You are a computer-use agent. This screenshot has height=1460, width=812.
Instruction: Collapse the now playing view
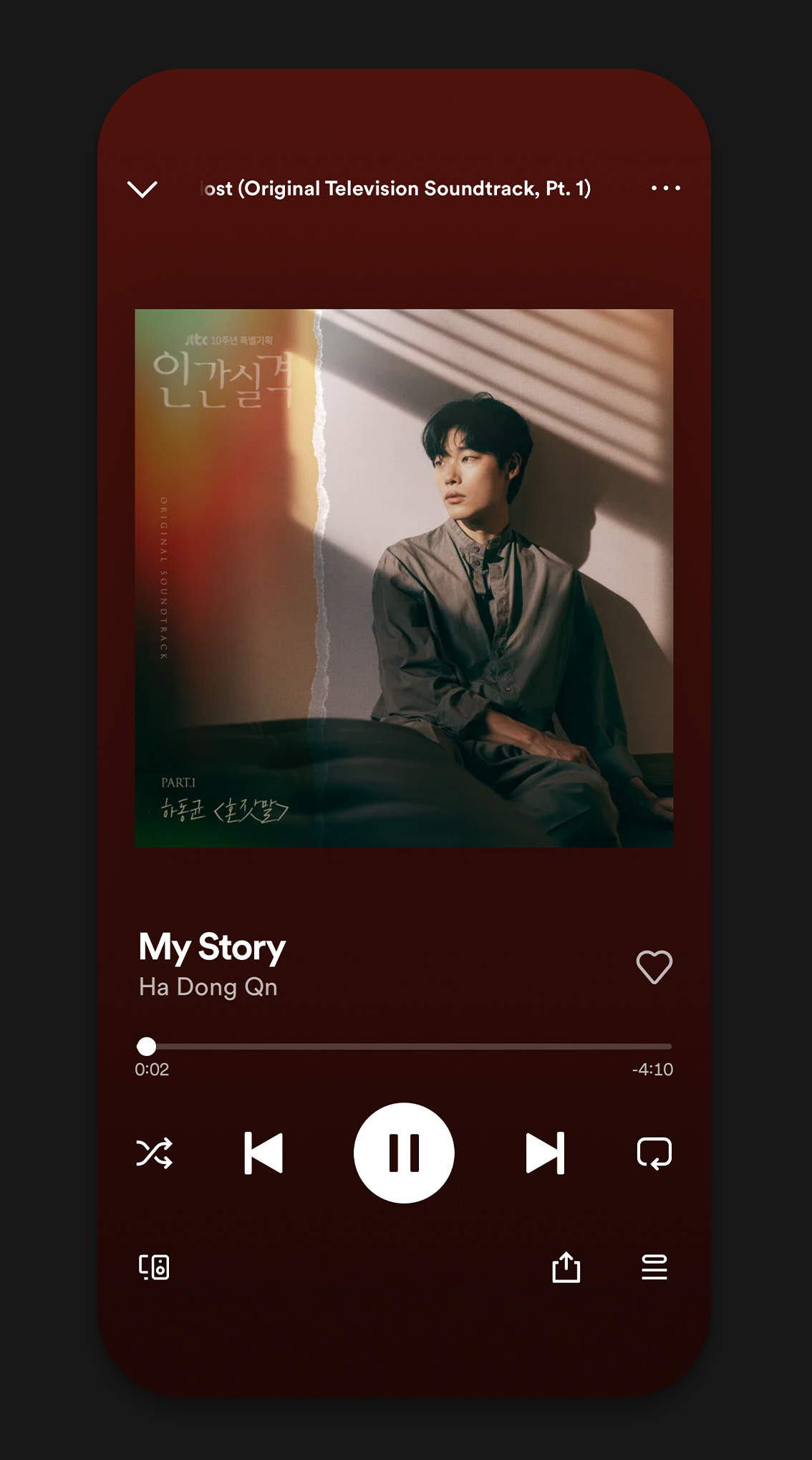142,189
